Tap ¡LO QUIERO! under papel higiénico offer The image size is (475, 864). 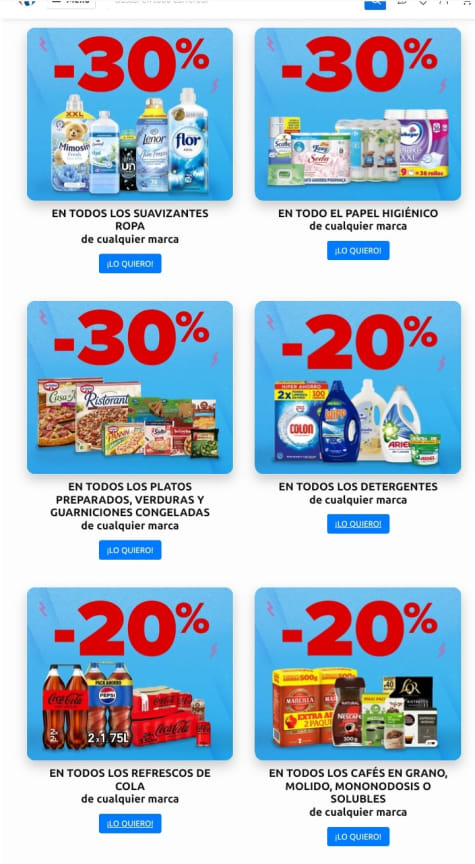[x=358, y=250]
